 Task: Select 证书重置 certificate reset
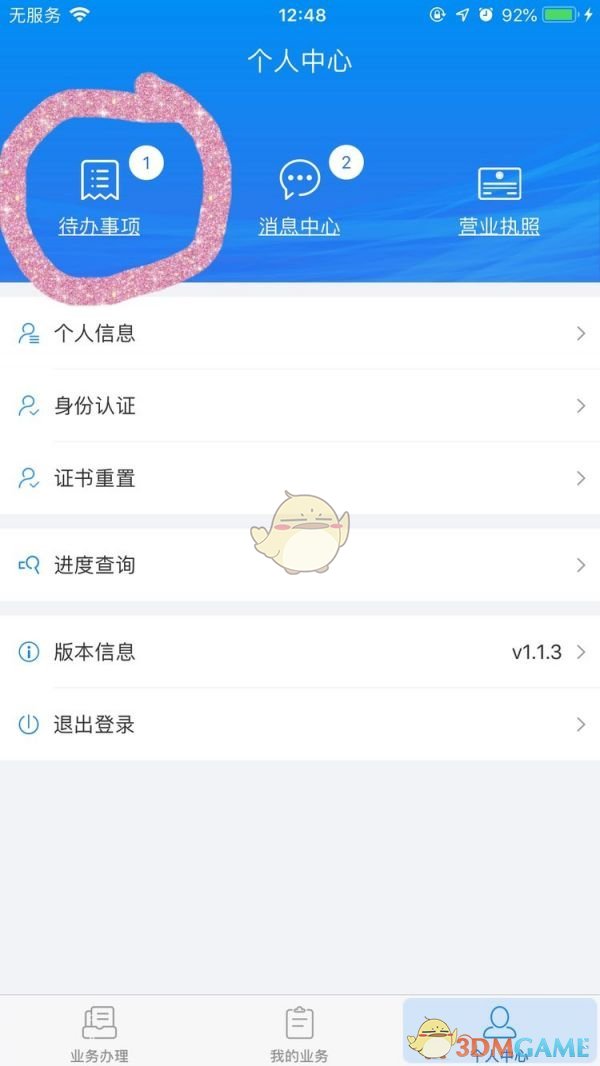coord(299,478)
